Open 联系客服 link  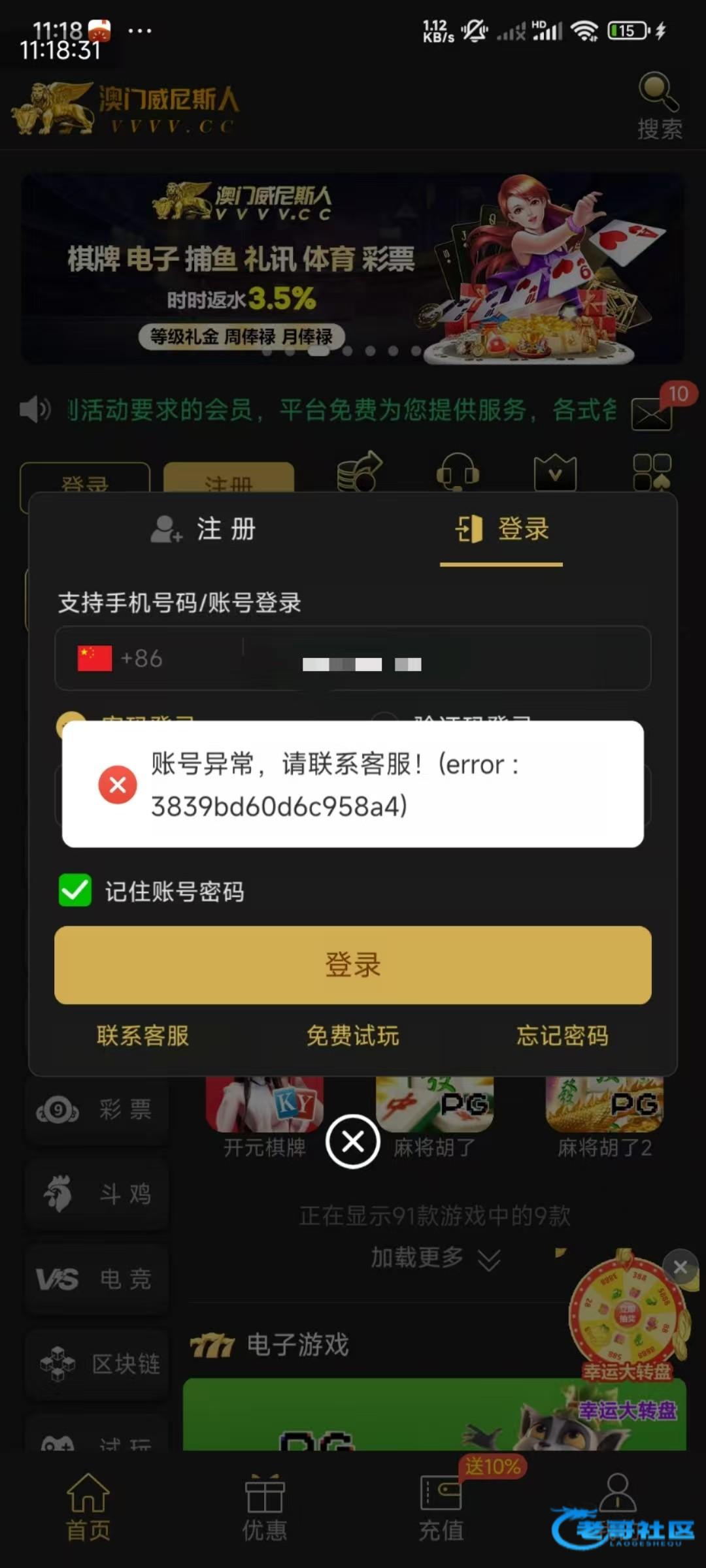tap(143, 1036)
